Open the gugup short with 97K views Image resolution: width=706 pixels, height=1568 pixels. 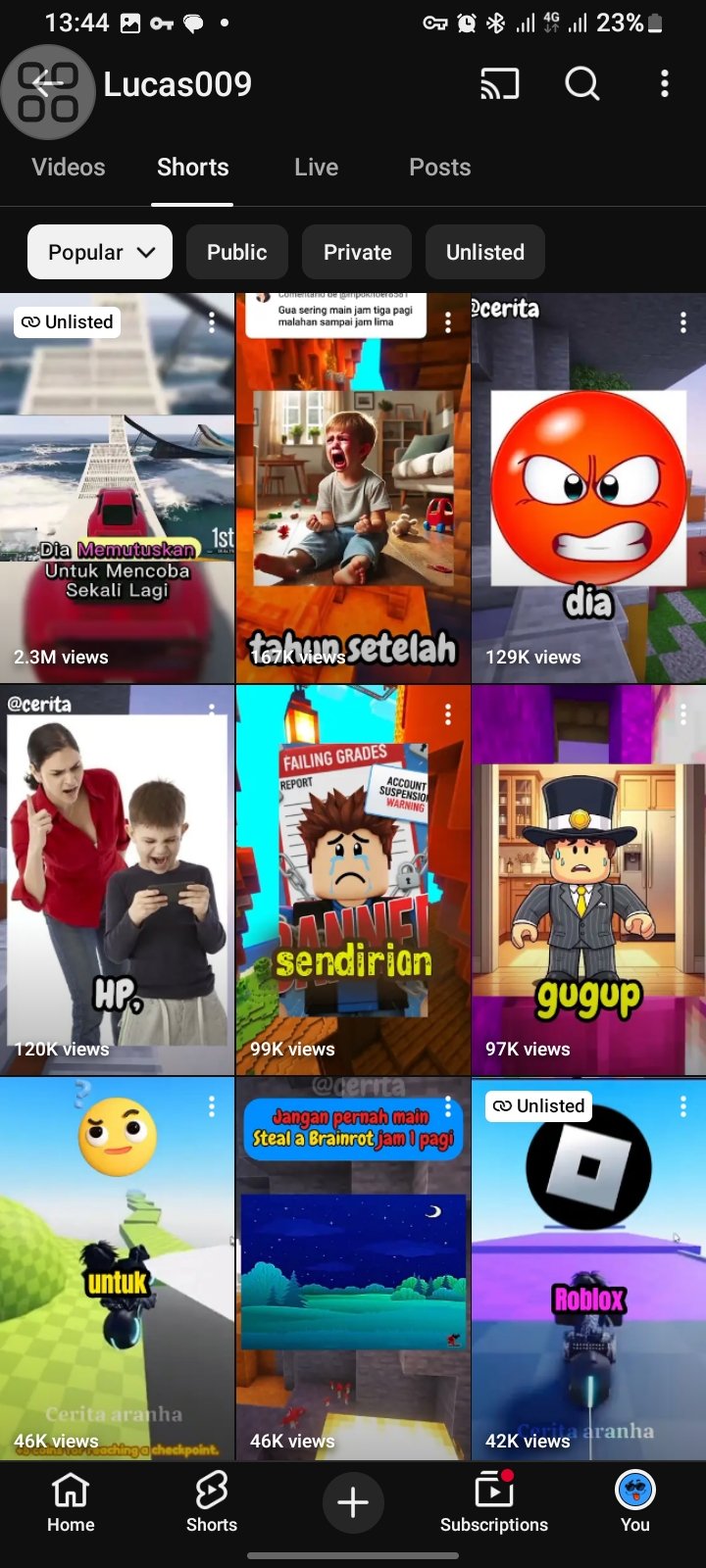pos(588,882)
